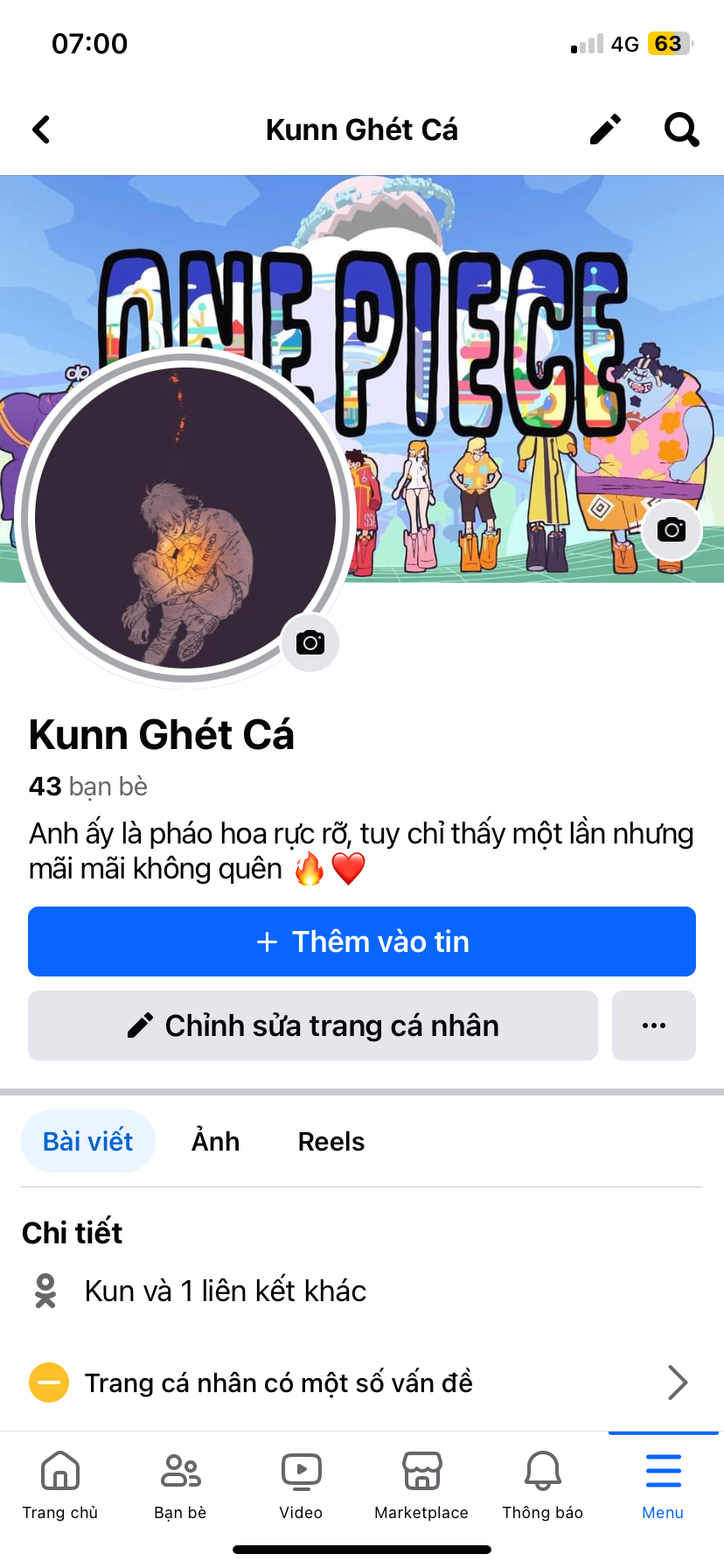Screen dimensions: 724x1568
Task: Open search via the magnifier icon
Action: [681, 129]
